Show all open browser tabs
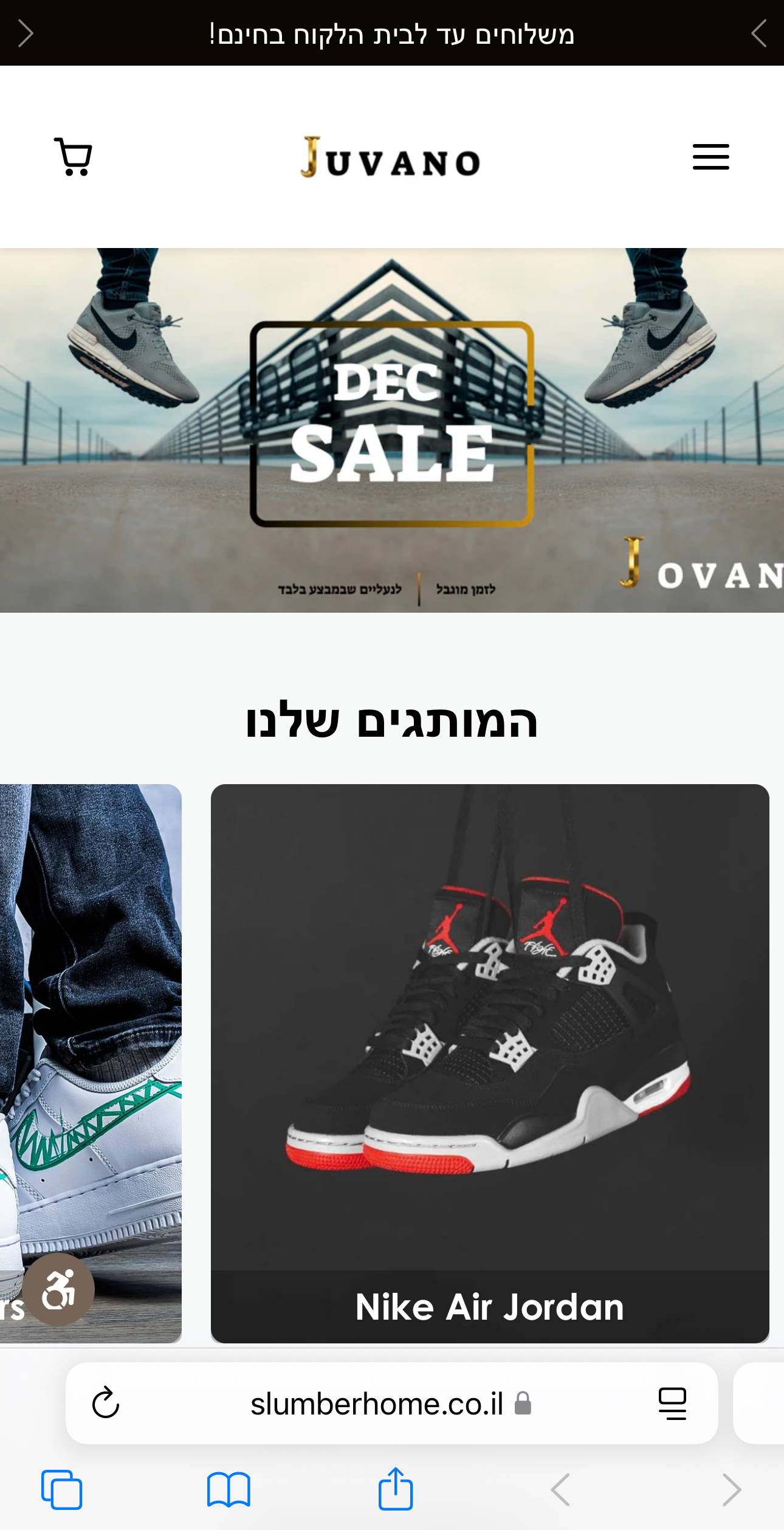 tap(61, 1489)
